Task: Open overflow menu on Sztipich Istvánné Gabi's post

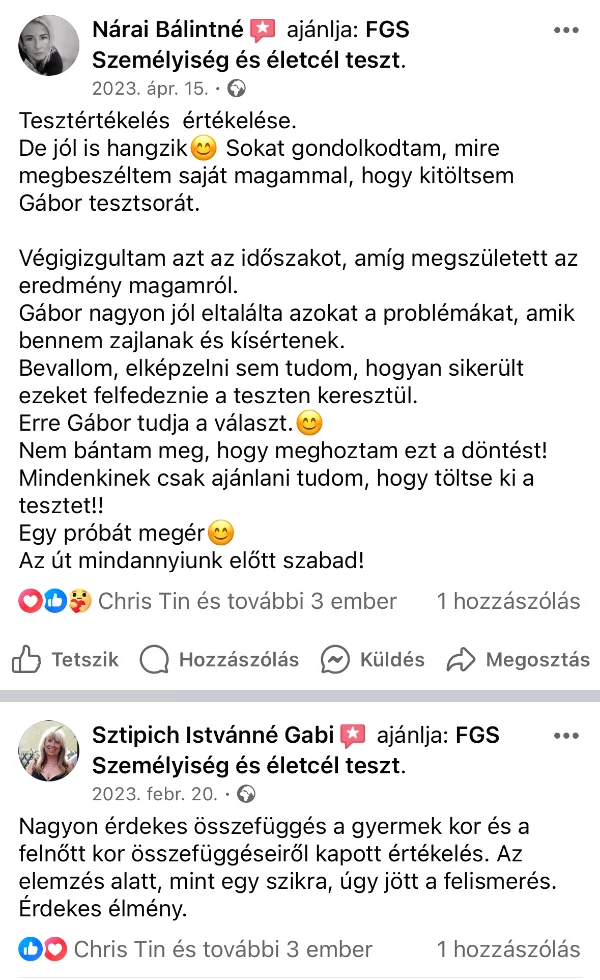Action: [565, 735]
